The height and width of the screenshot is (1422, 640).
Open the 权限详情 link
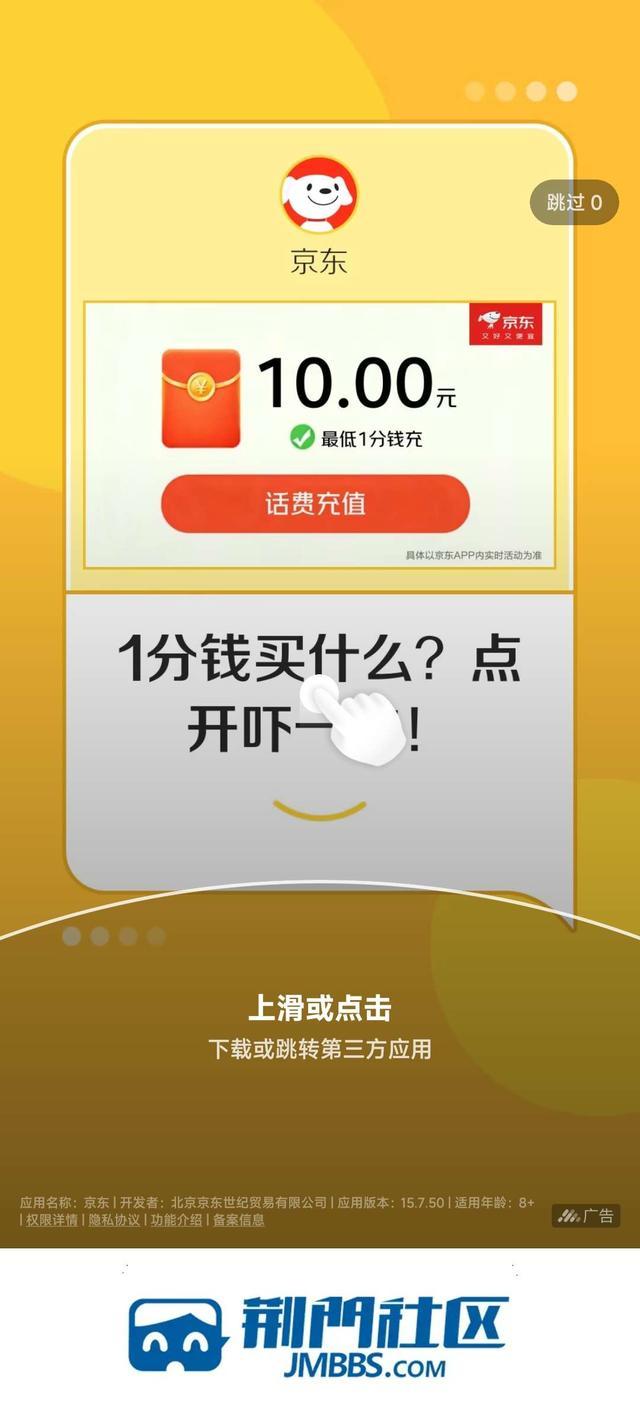coord(52,1219)
